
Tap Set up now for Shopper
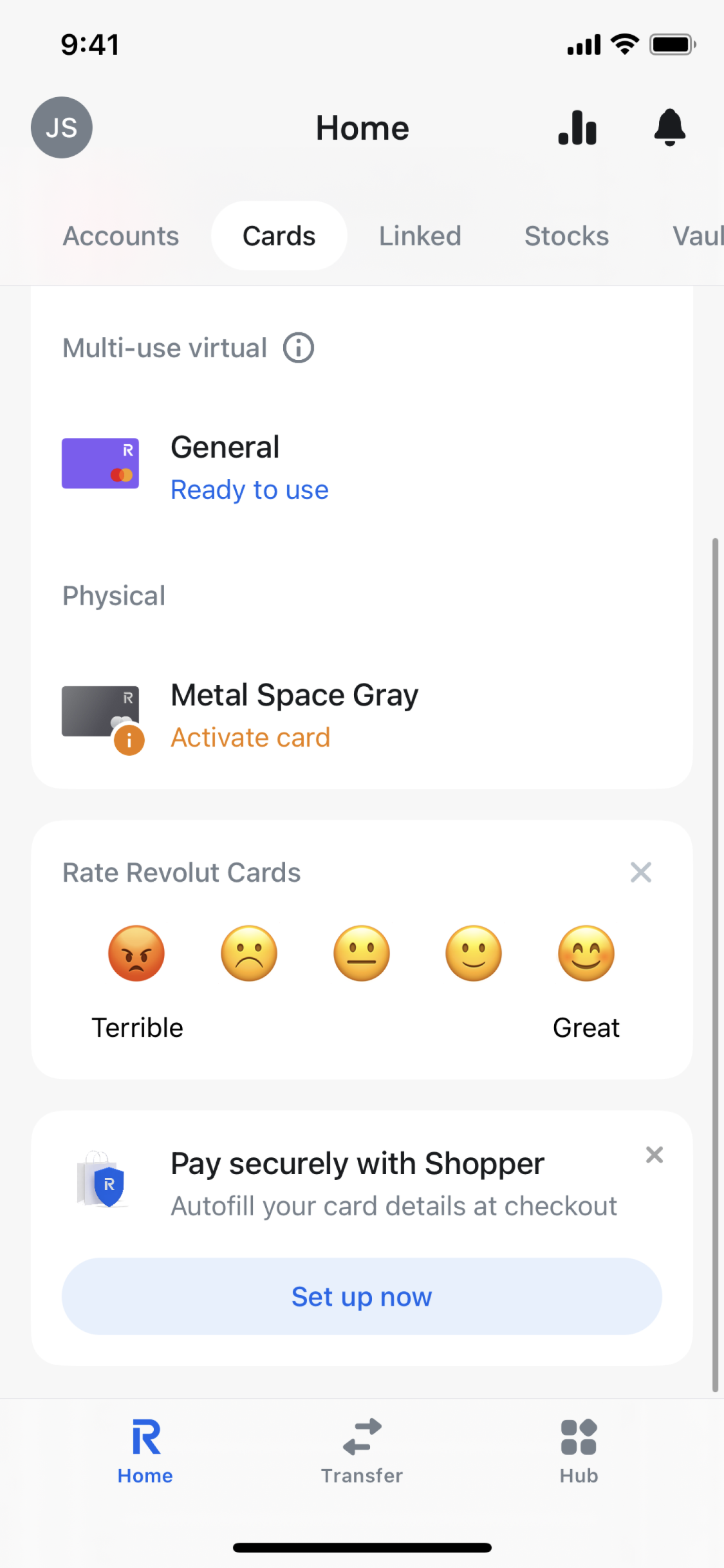pos(362,1296)
